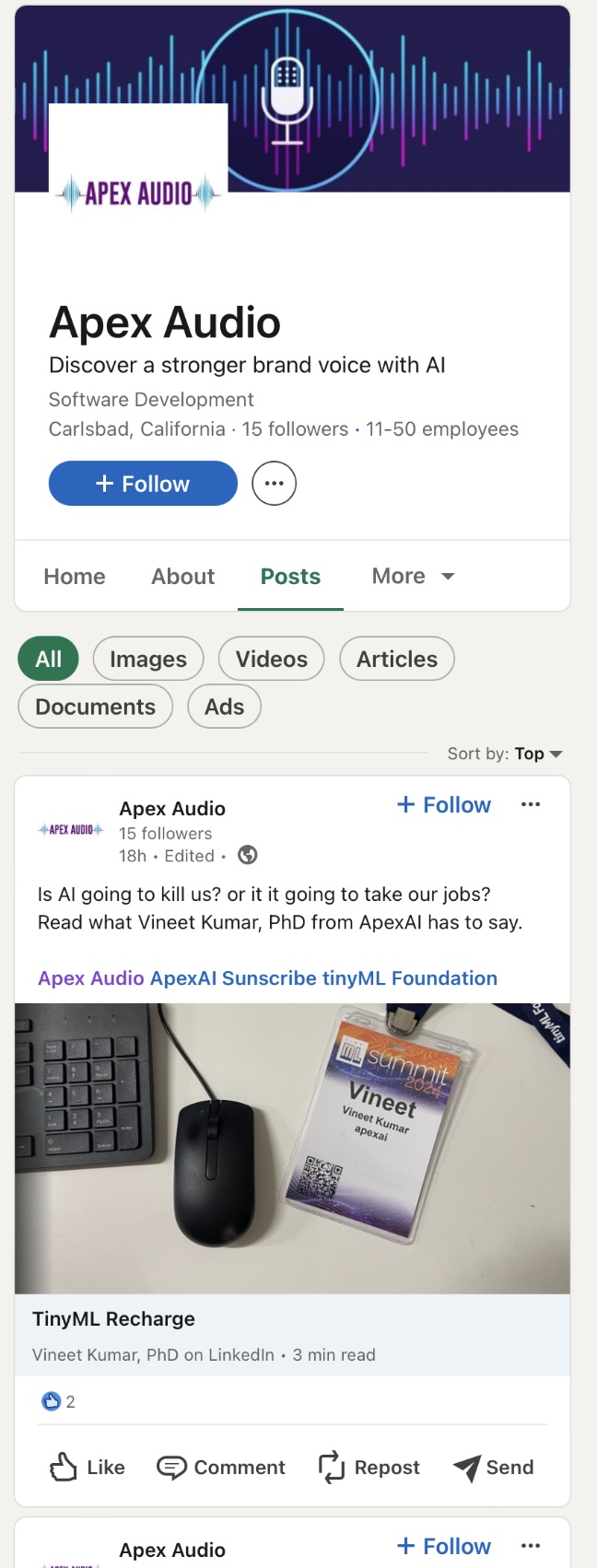Follow Apex Audio from the 18h post
The height and width of the screenshot is (1568, 597).
[444, 805]
